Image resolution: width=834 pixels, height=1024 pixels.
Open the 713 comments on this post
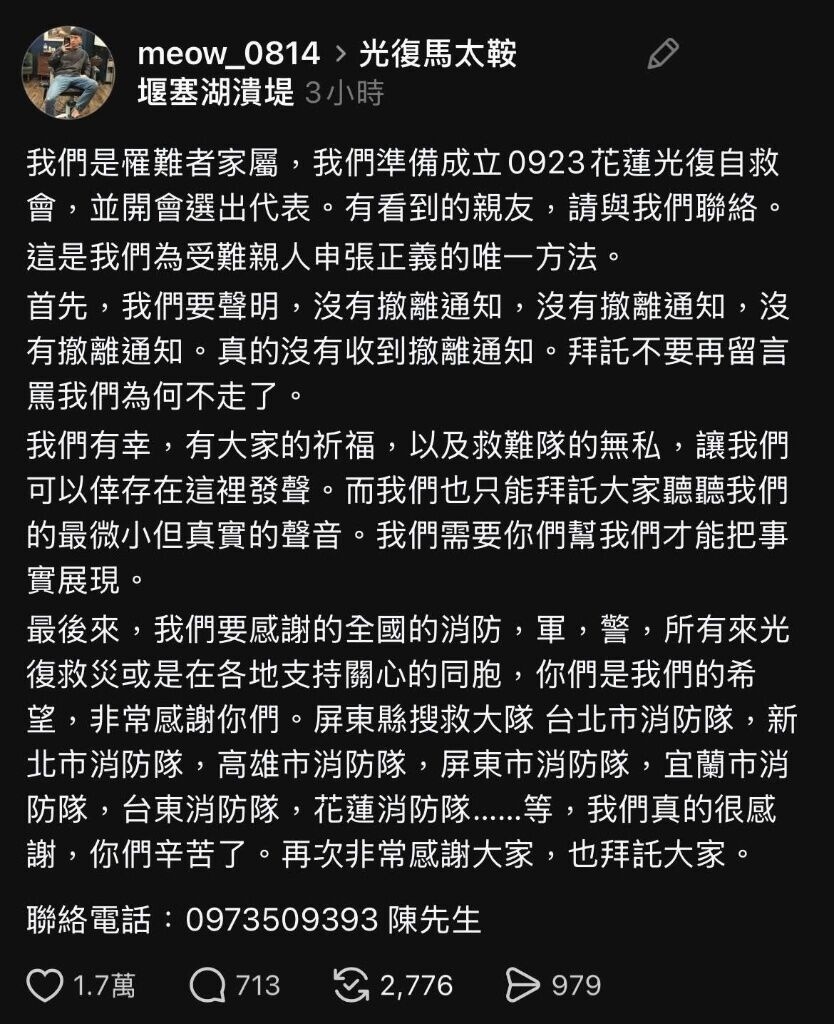tap(208, 986)
